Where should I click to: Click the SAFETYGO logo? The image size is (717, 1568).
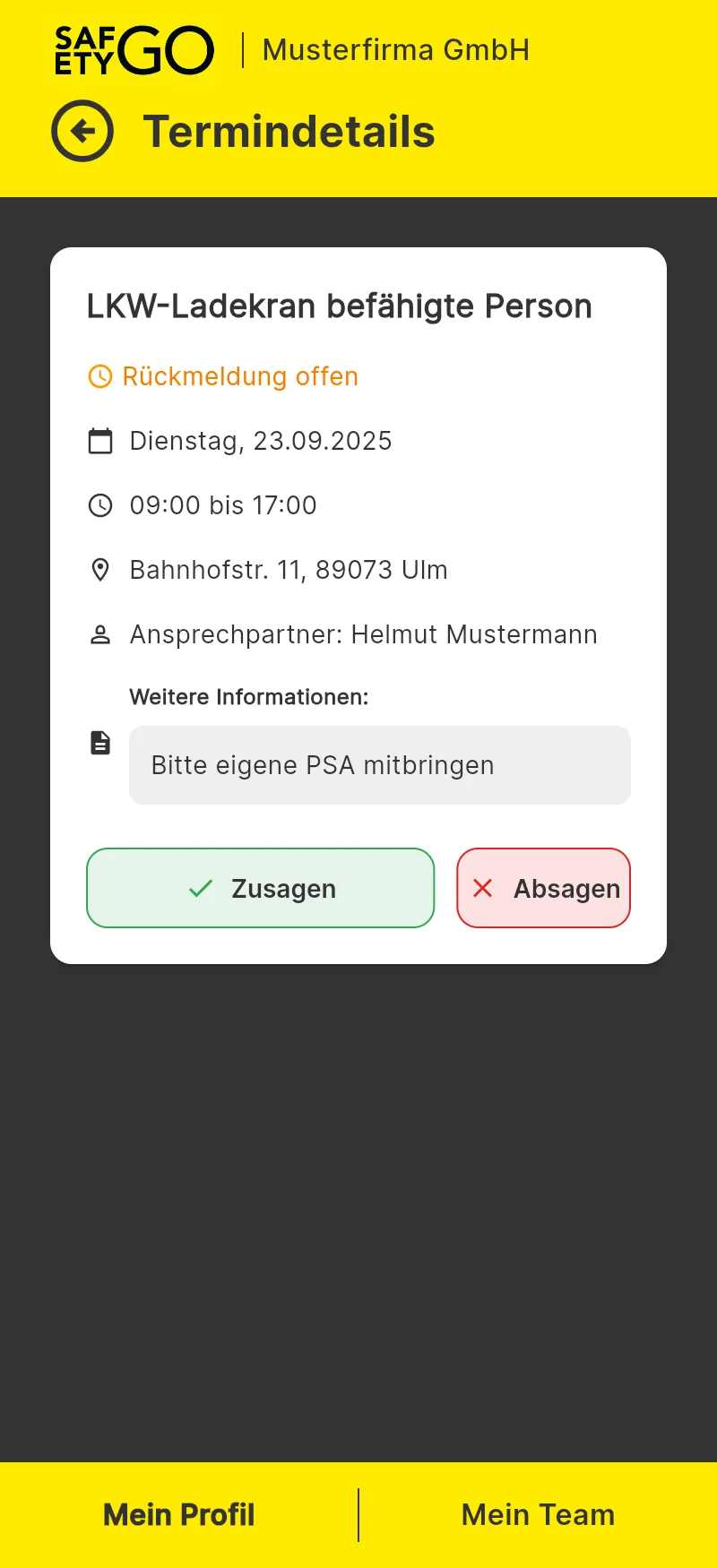134,49
